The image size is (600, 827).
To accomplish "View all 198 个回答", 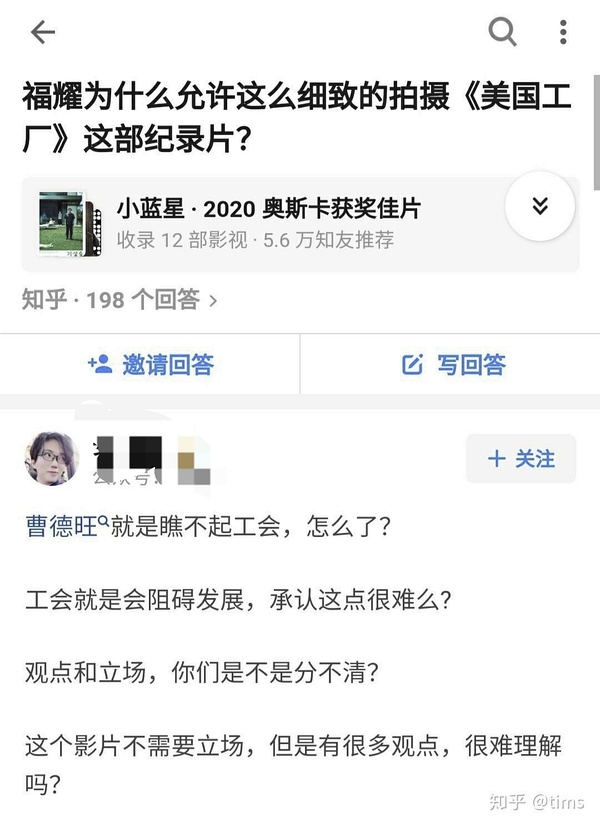I will (120, 299).
